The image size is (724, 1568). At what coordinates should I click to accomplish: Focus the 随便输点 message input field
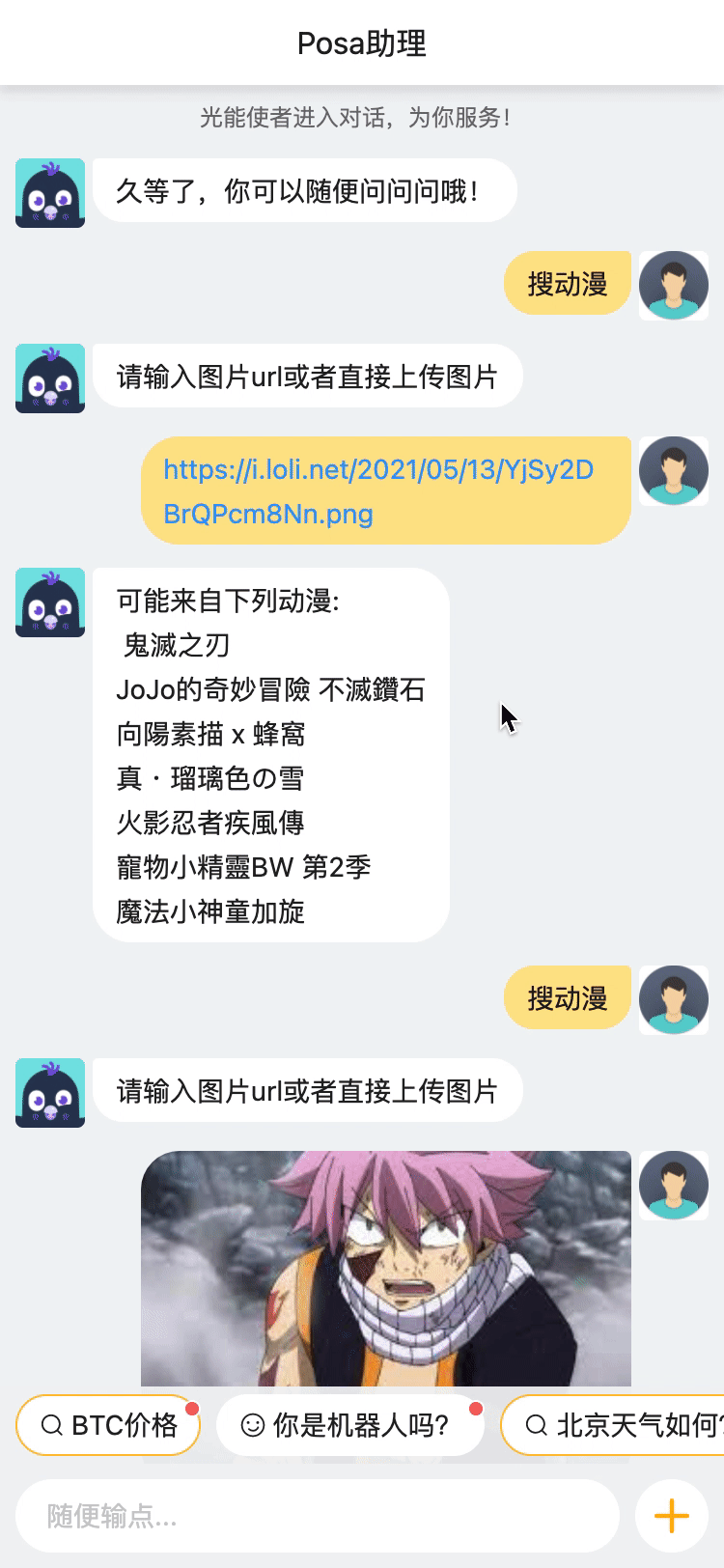point(317,1516)
